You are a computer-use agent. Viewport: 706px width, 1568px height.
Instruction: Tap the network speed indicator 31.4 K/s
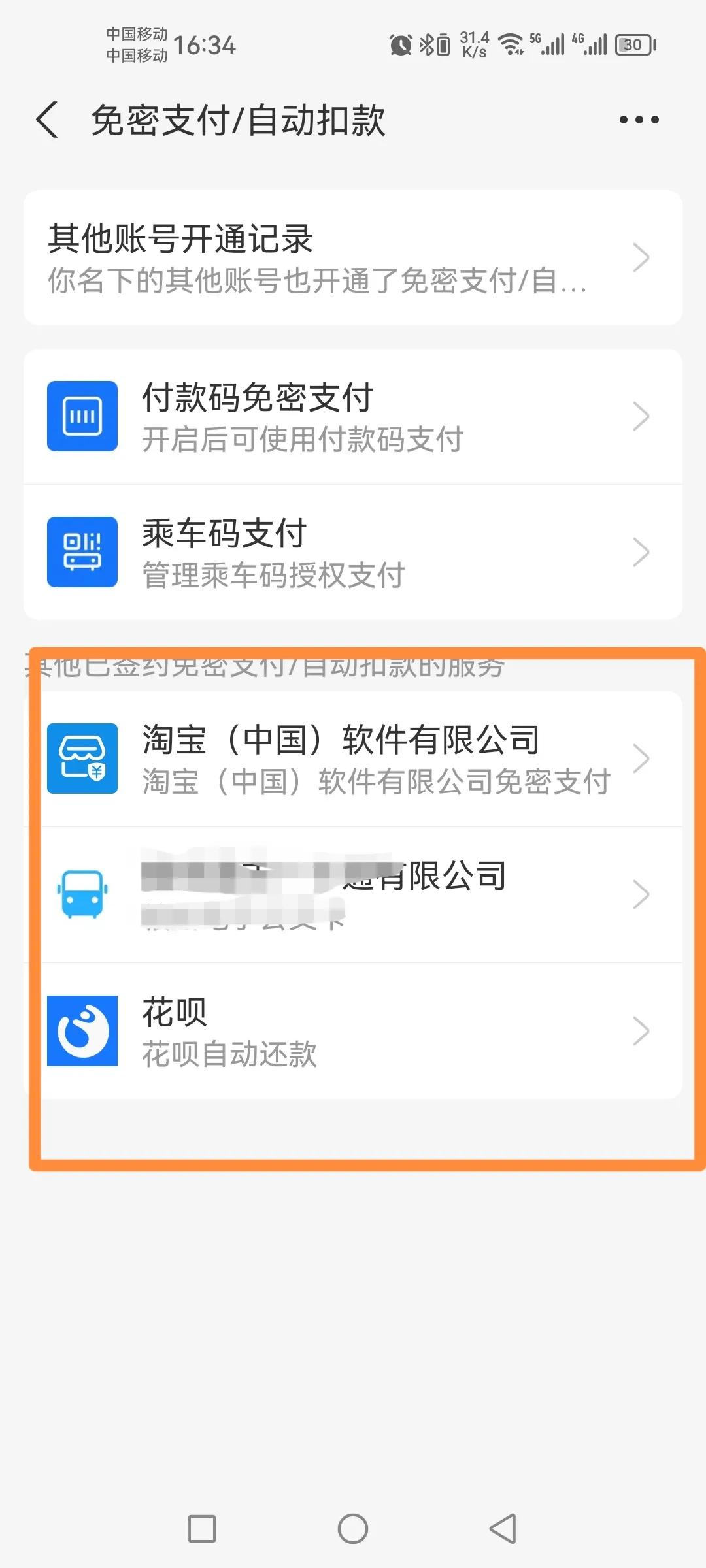tap(472, 43)
